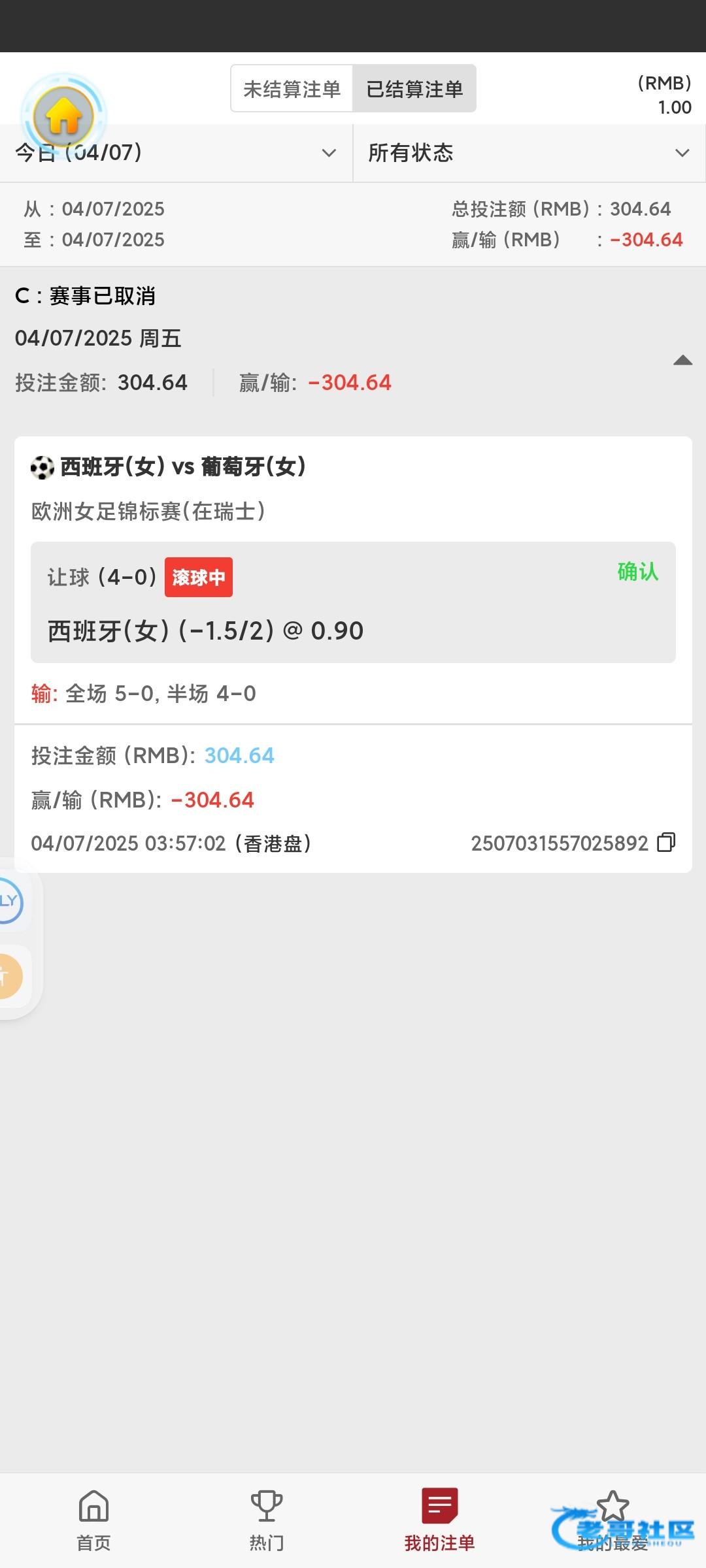Switch to 未结算注单 tab
The width and height of the screenshot is (706, 1568).
point(292,89)
